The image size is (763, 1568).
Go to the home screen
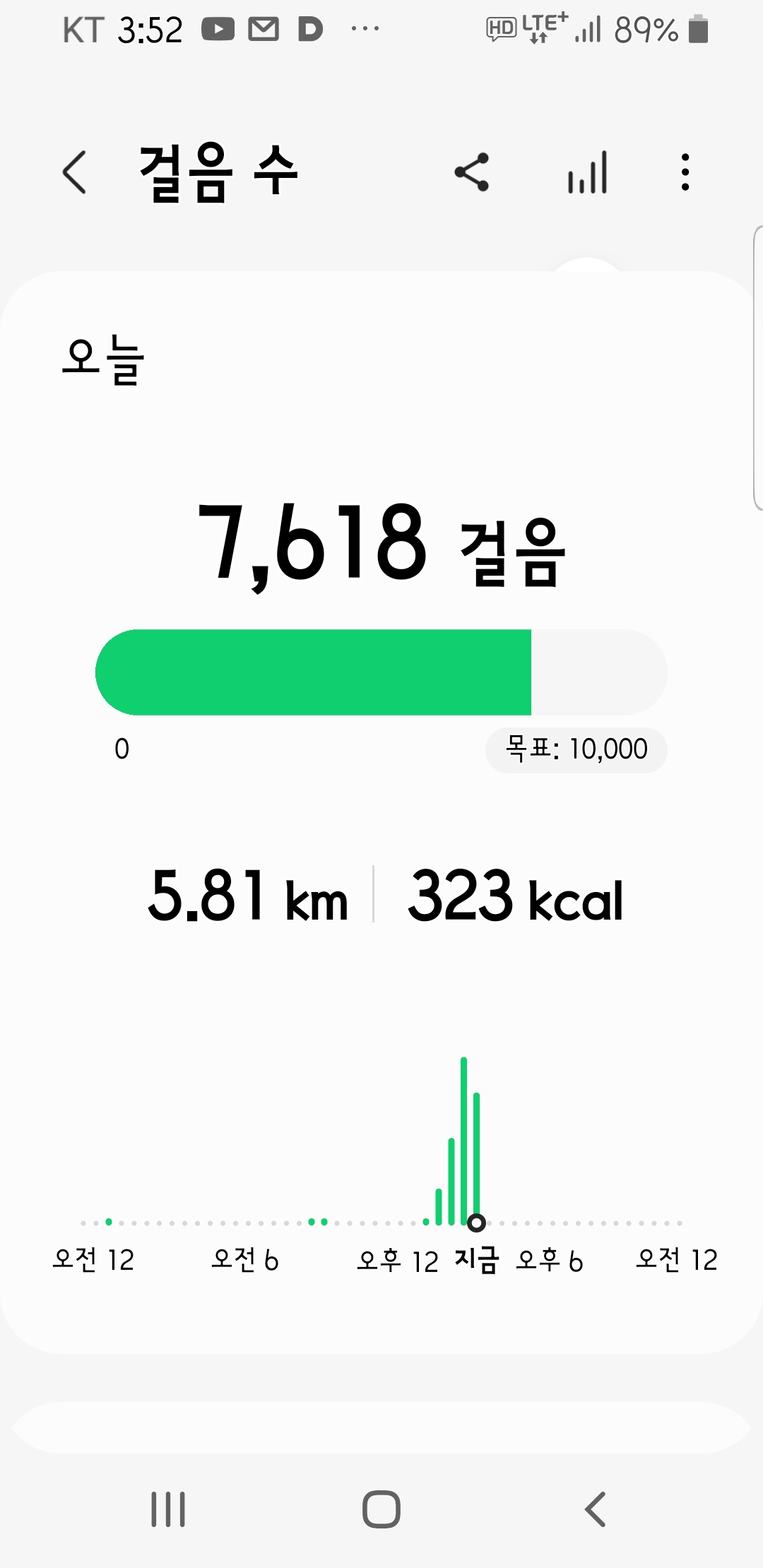click(x=381, y=1509)
